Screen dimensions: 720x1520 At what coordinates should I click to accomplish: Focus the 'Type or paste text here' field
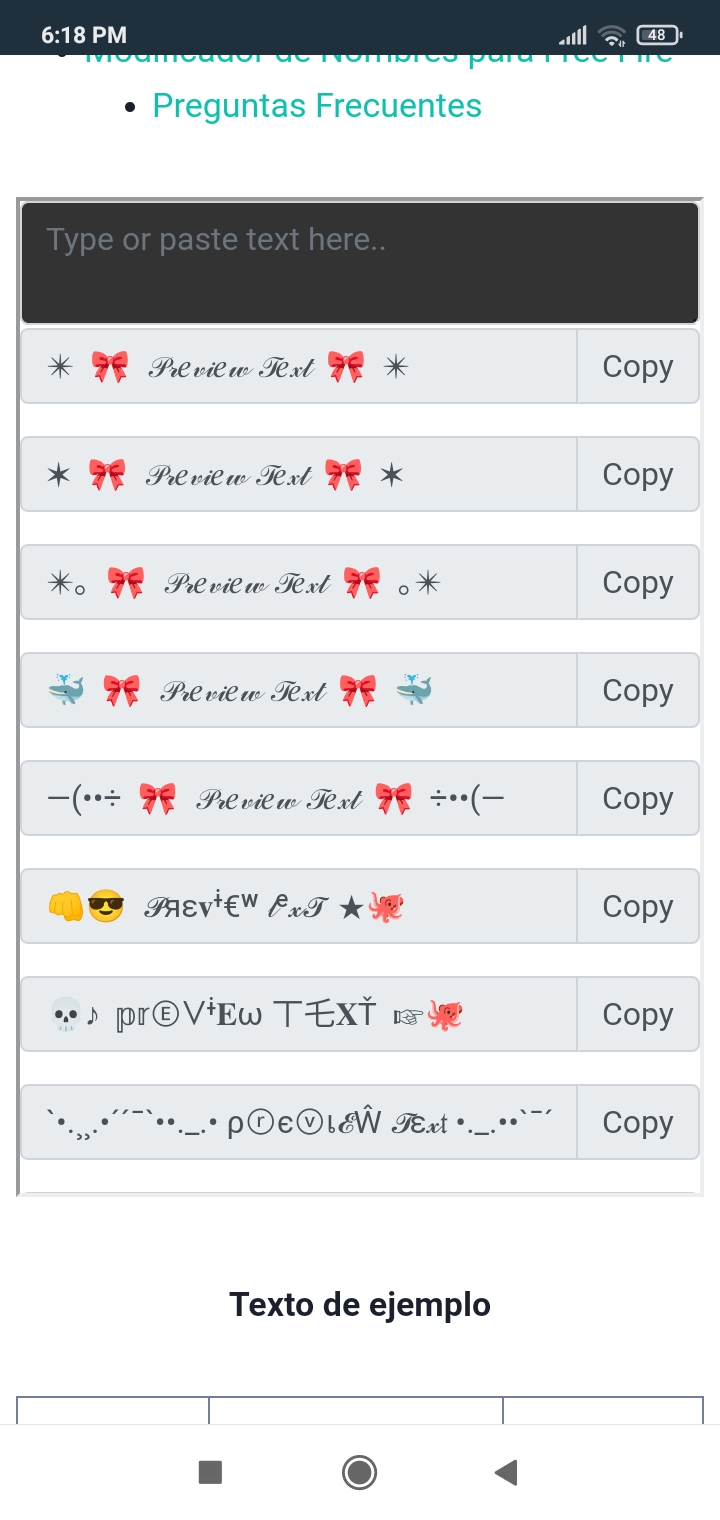[x=360, y=262]
